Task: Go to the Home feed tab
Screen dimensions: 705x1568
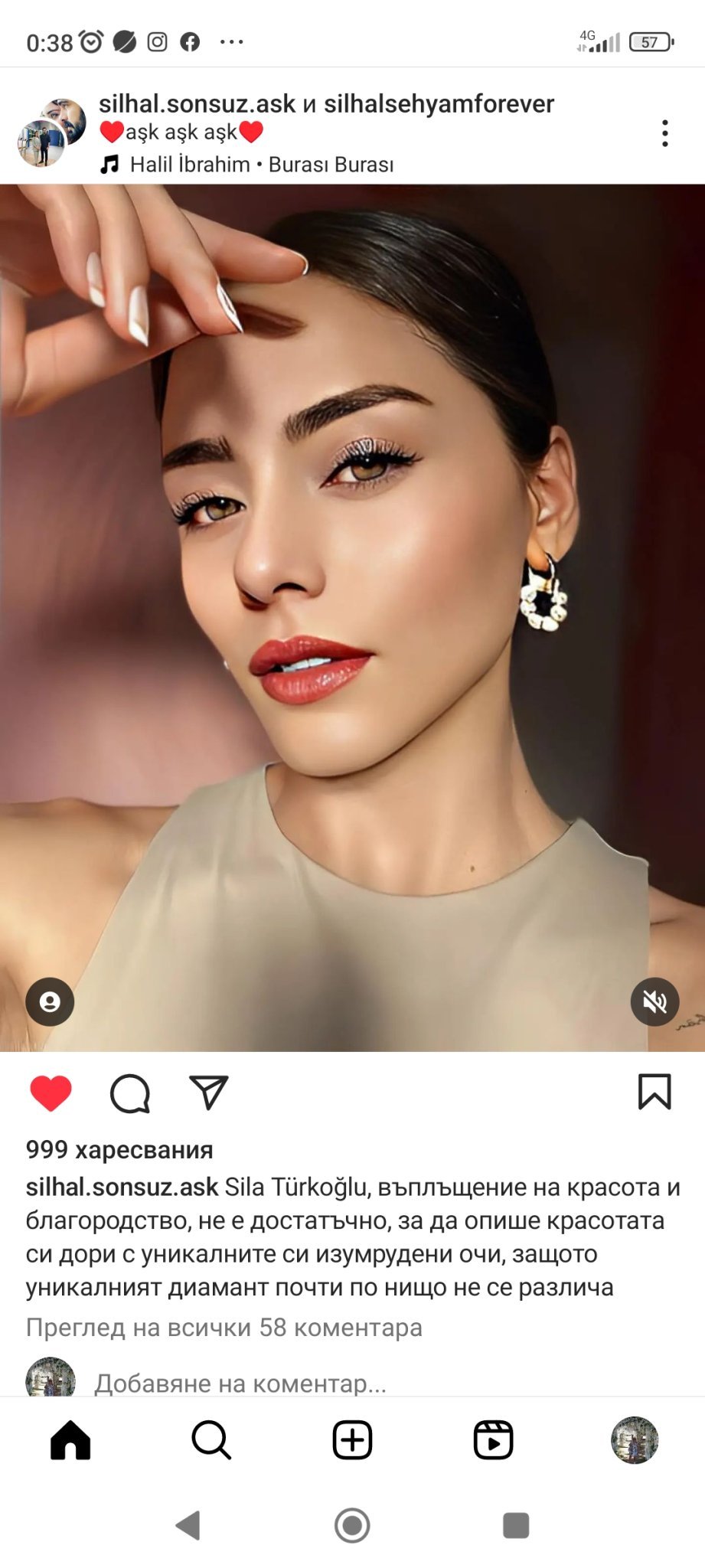Action: (x=70, y=1440)
